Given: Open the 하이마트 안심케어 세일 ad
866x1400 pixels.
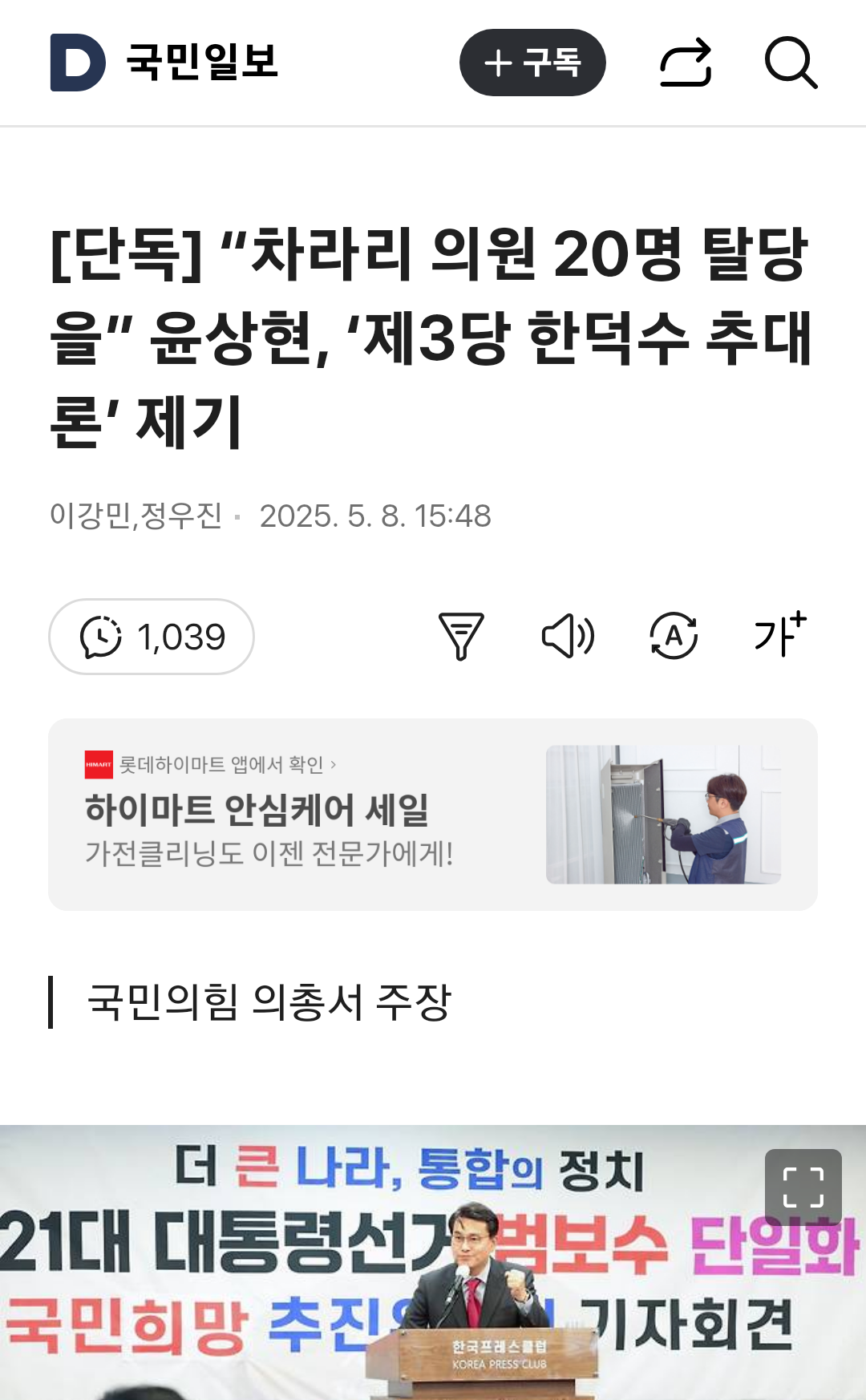Looking at the screenshot, I should click(432, 815).
